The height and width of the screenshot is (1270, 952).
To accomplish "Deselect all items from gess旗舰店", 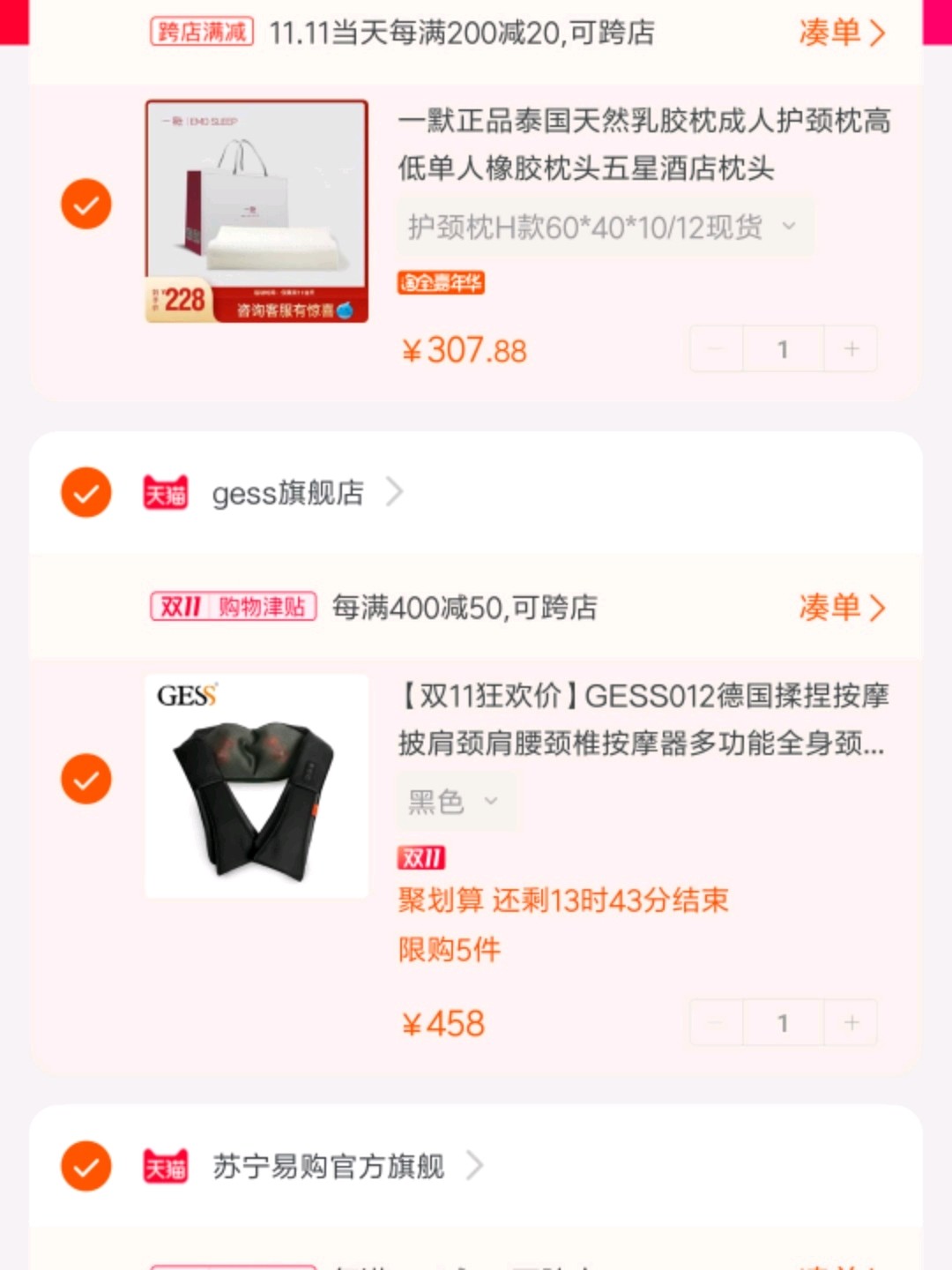I will click(86, 492).
